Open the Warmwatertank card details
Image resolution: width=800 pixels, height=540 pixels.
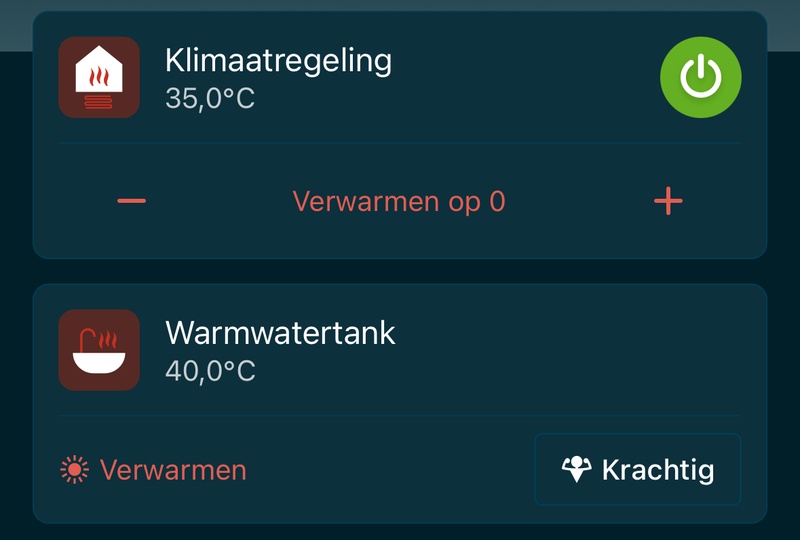[280, 350]
